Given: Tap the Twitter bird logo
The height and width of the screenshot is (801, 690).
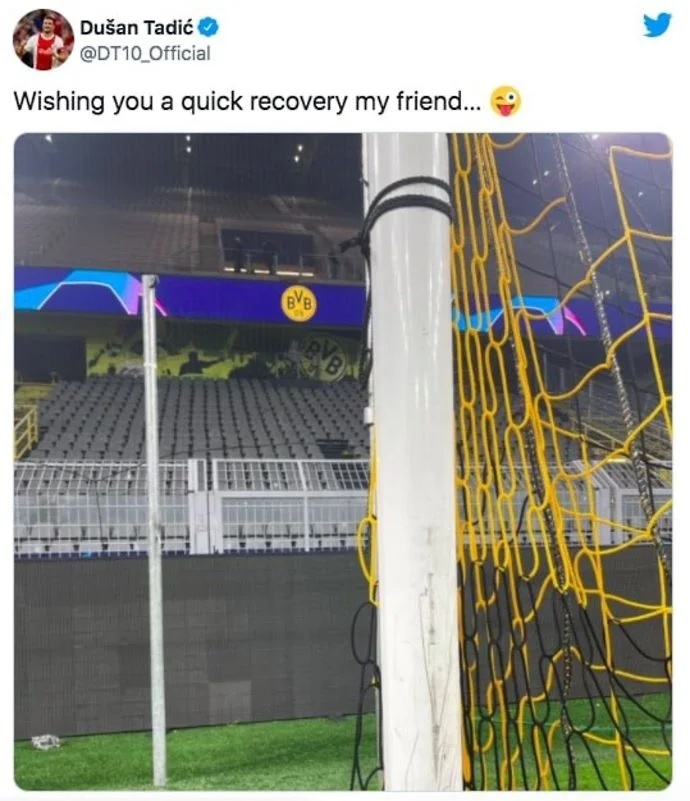Looking at the screenshot, I should (657, 25).
